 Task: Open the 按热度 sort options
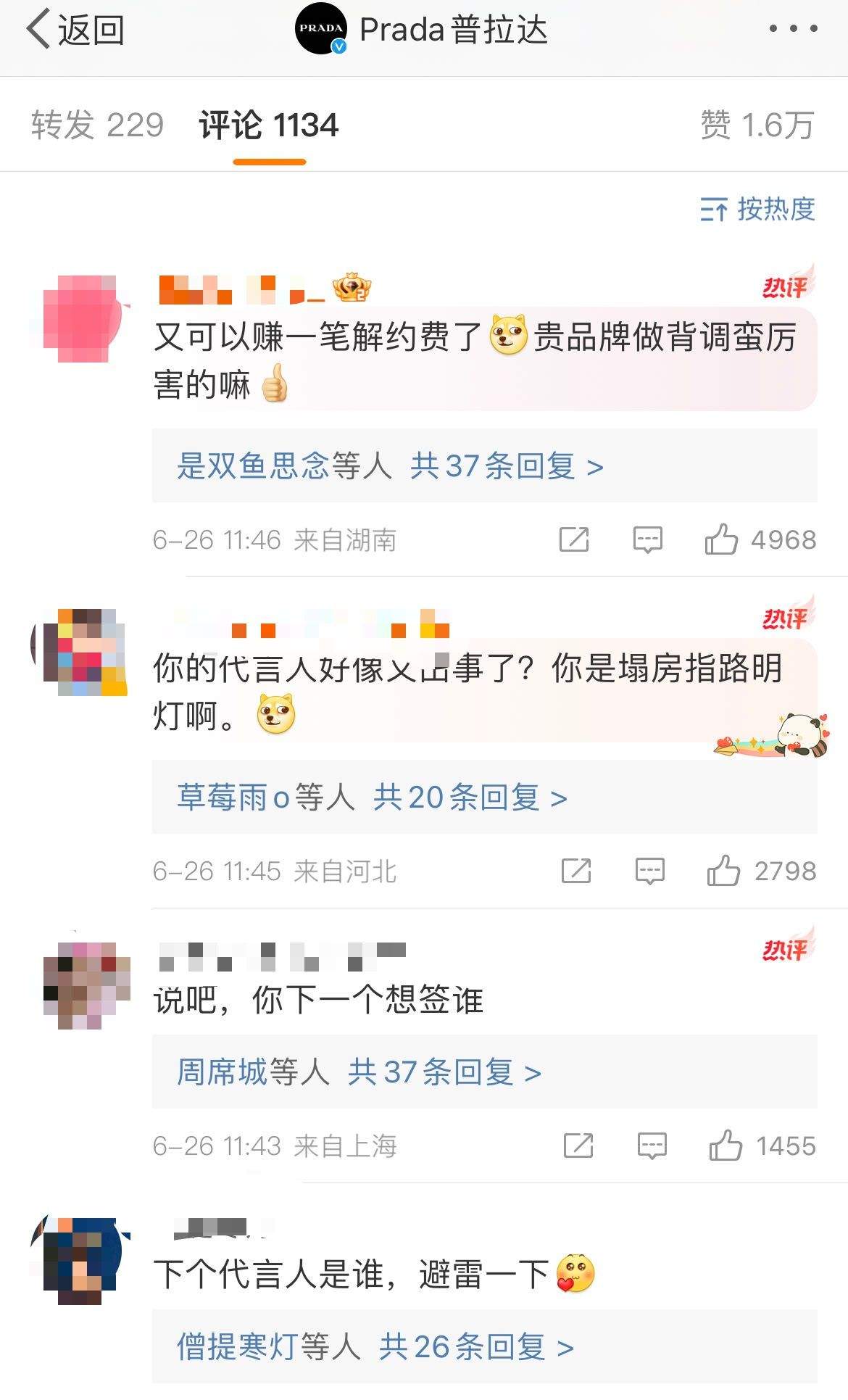(x=758, y=210)
